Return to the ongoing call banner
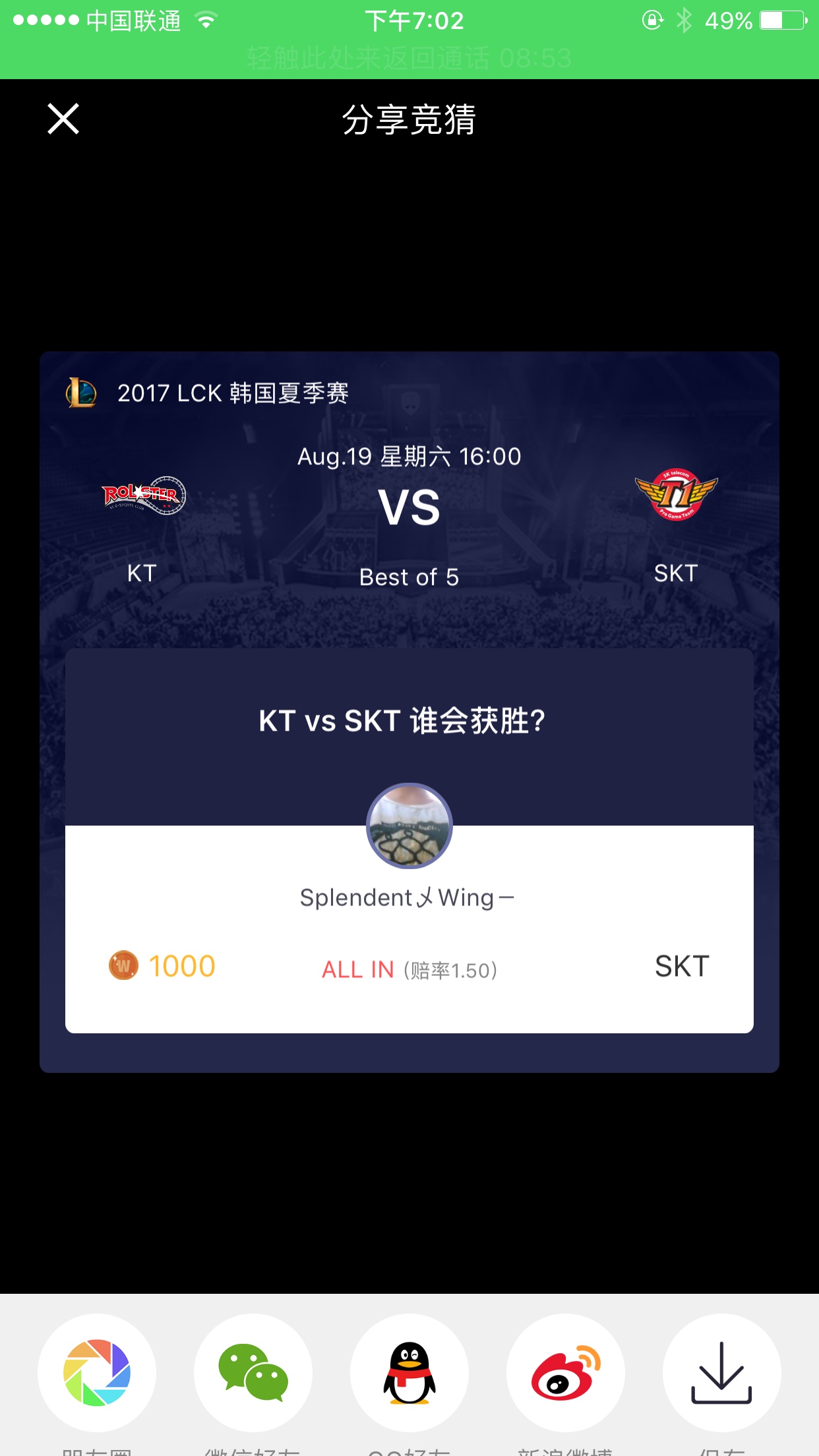819x1456 pixels. 409,59
